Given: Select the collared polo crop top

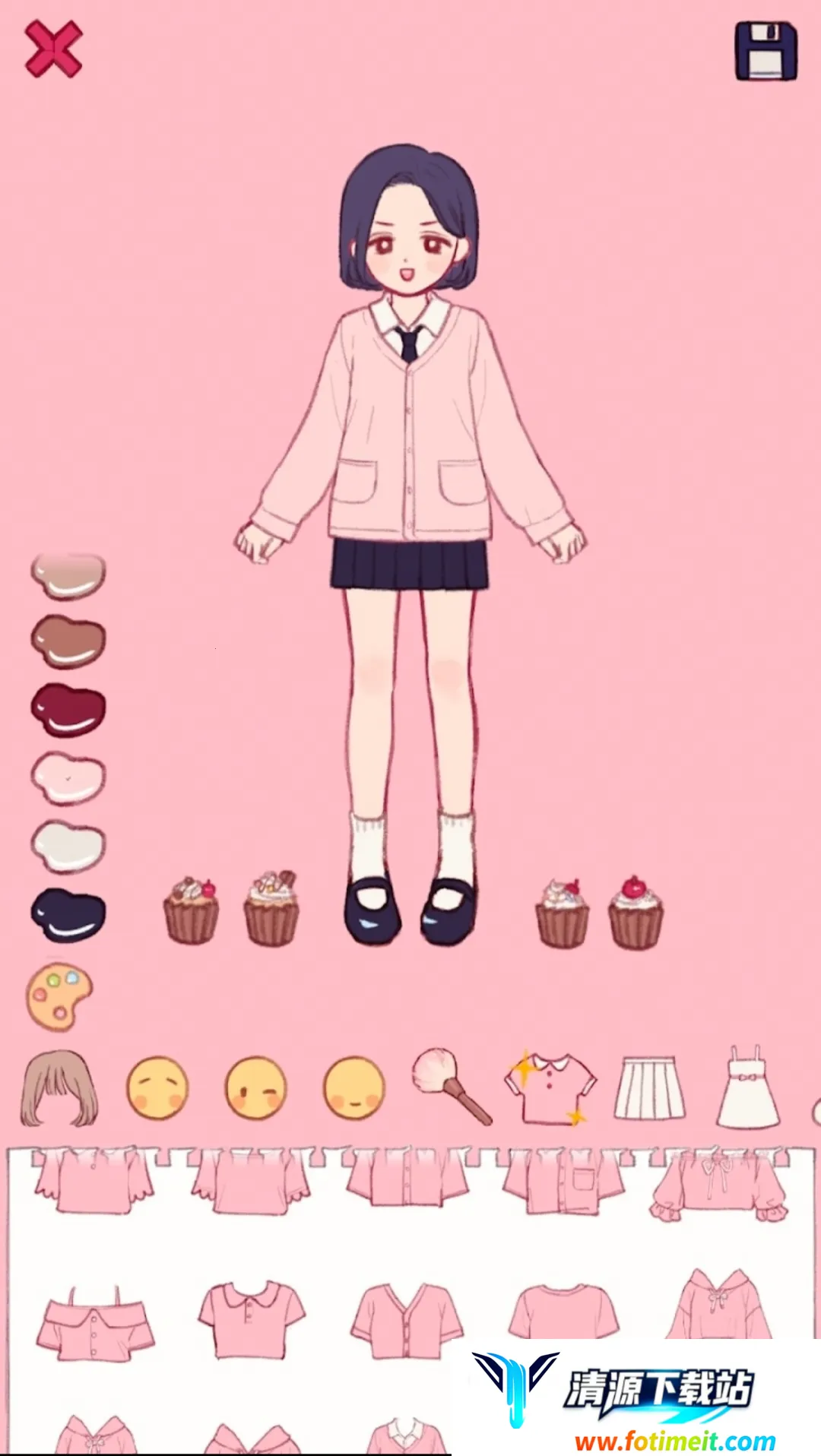Looking at the screenshot, I should pyautogui.click(x=251, y=1320).
